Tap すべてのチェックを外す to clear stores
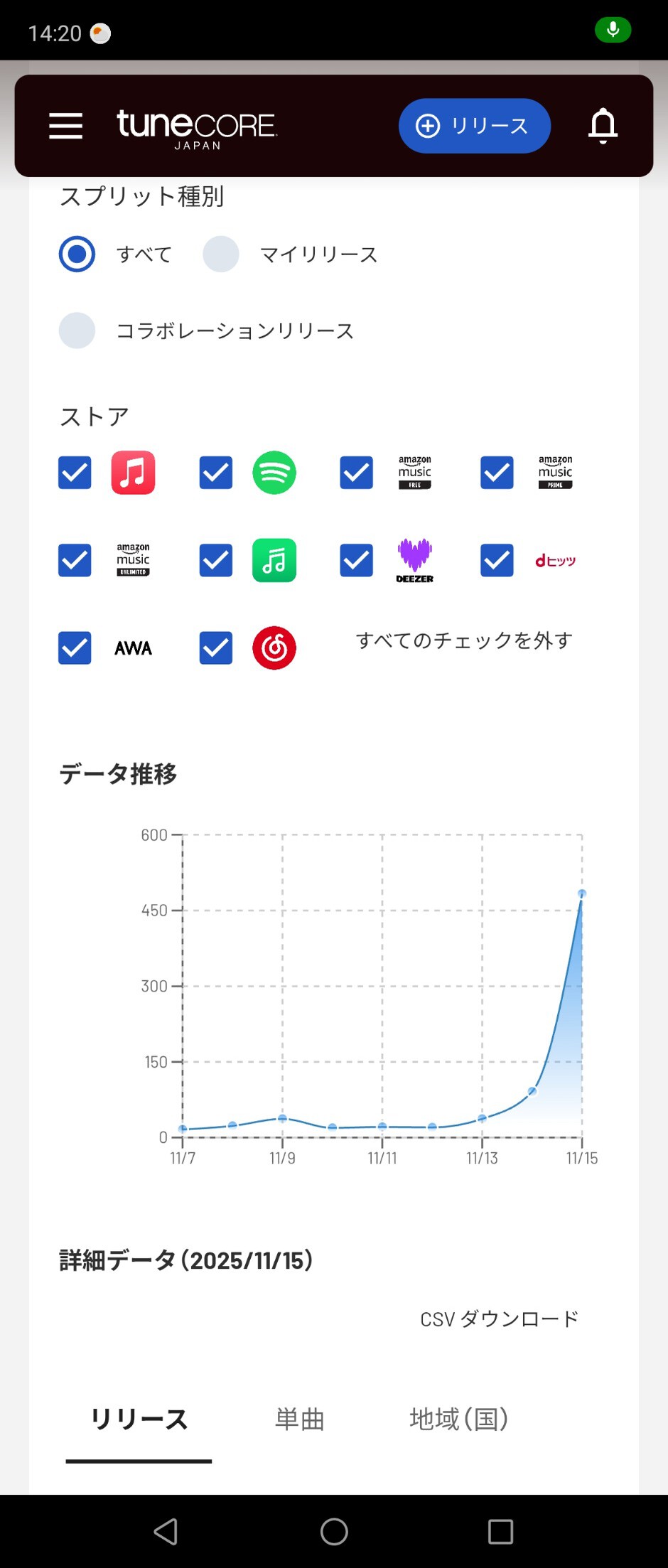The height and width of the screenshot is (1568, 668). coord(463,640)
